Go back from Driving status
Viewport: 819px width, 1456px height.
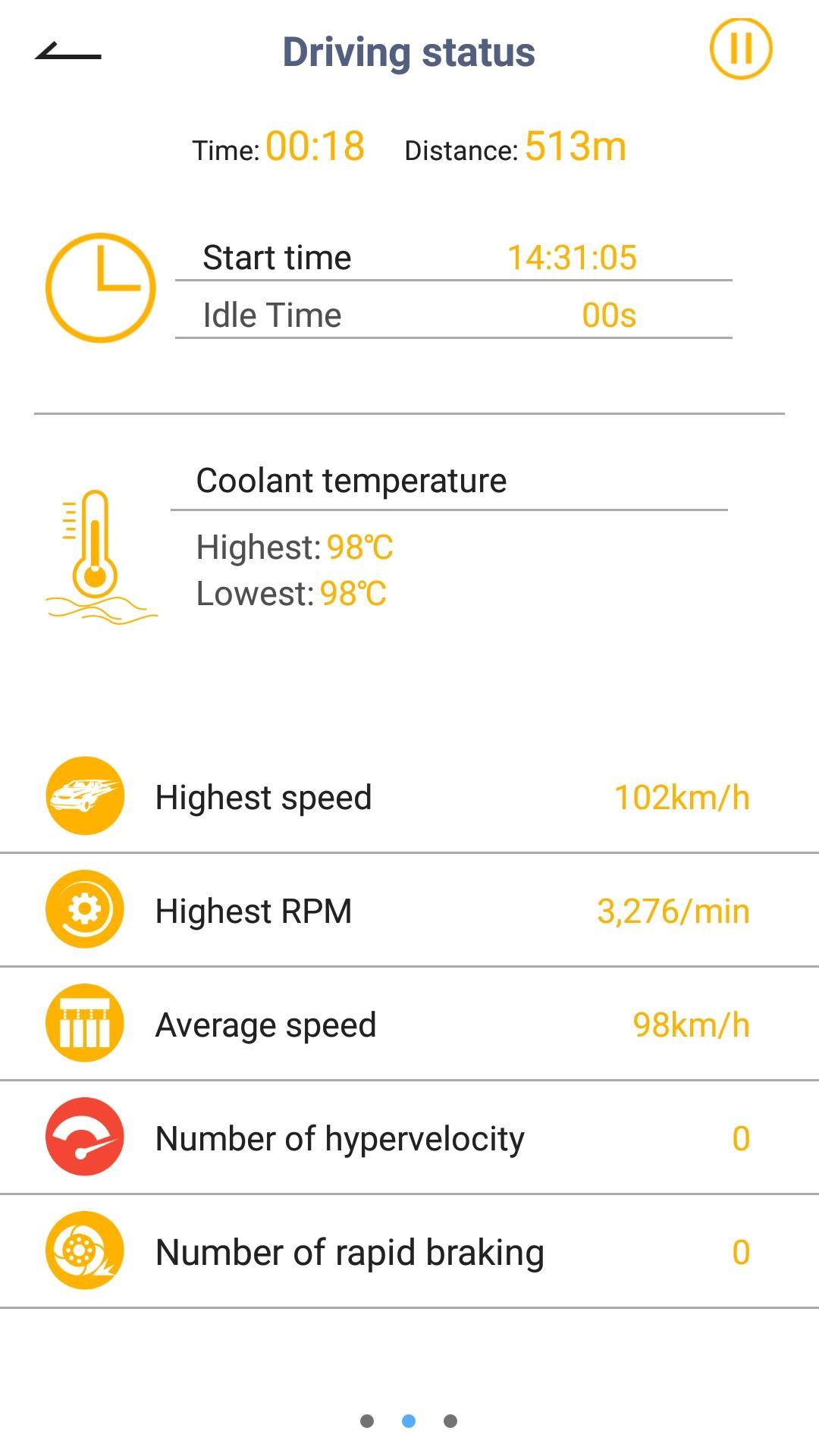tap(68, 52)
